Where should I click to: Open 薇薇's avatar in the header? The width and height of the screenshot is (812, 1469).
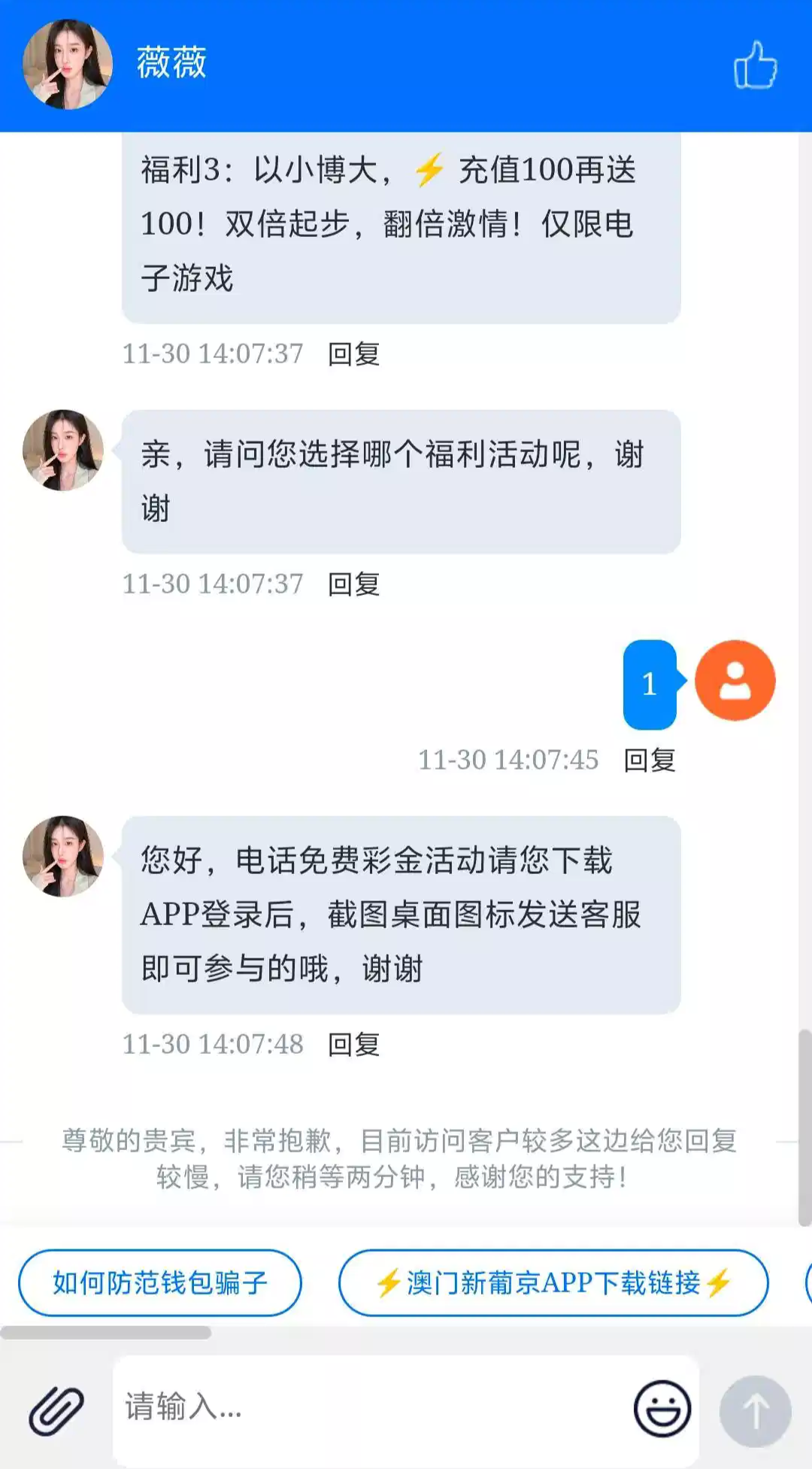click(x=68, y=65)
